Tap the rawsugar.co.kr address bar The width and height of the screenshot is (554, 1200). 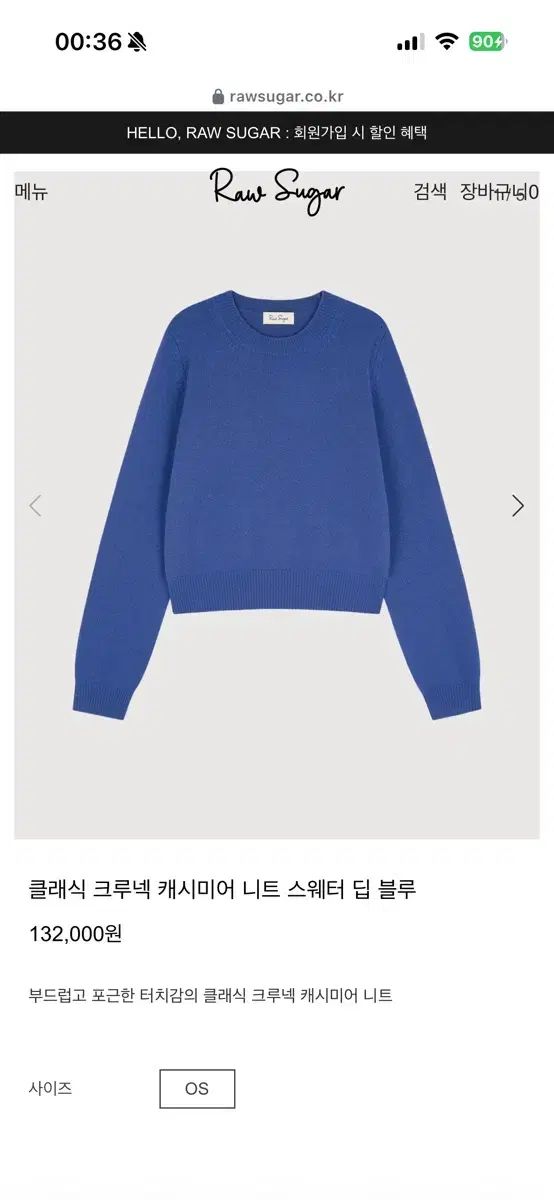click(277, 97)
